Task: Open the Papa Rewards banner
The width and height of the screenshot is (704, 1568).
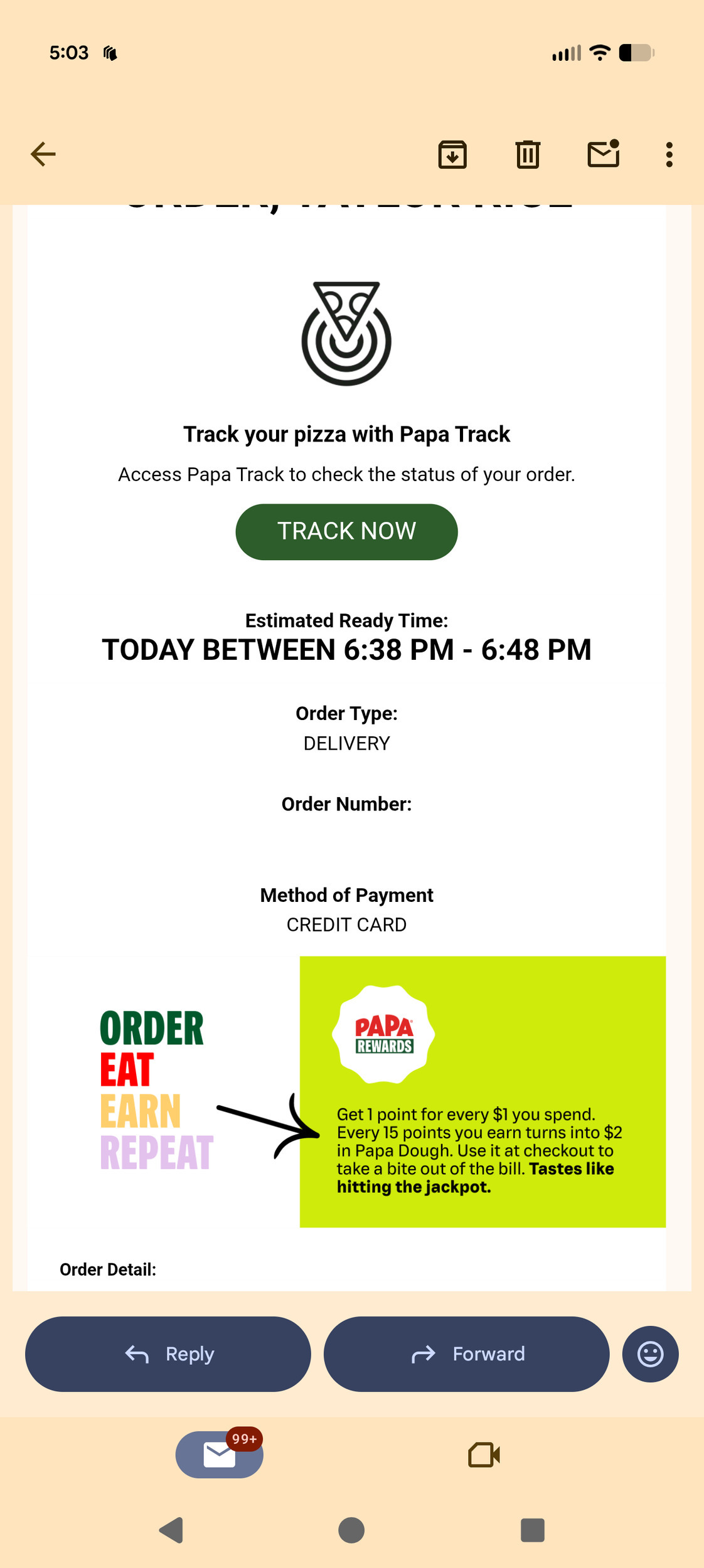Action: coord(482,1091)
